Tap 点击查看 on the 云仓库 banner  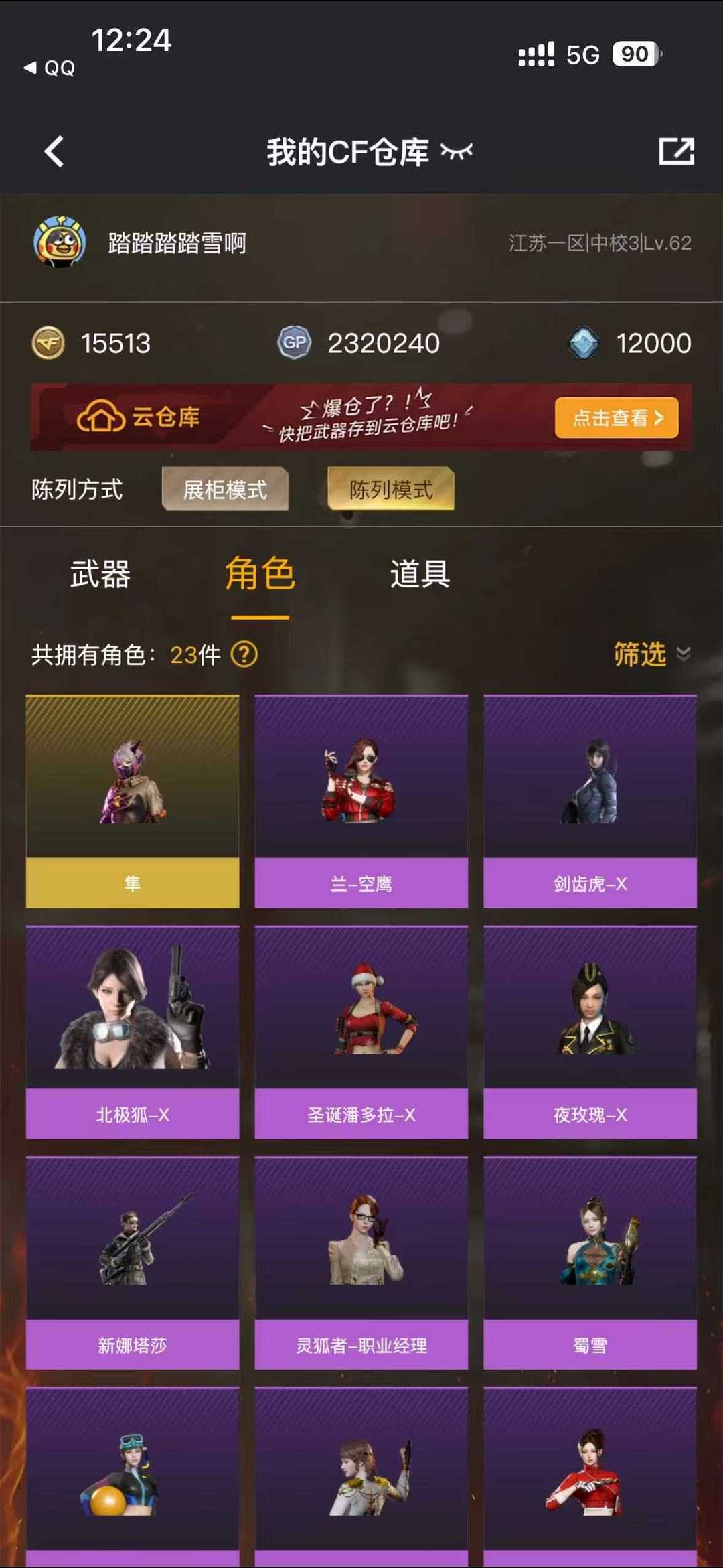tap(617, 418)
